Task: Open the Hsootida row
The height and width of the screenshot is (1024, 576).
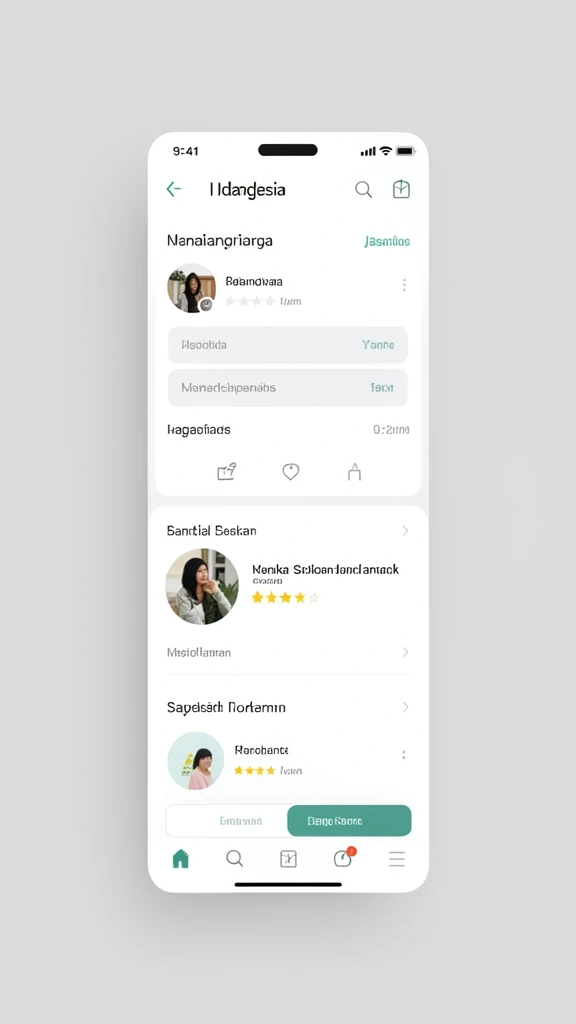Action: click(288, 345)
